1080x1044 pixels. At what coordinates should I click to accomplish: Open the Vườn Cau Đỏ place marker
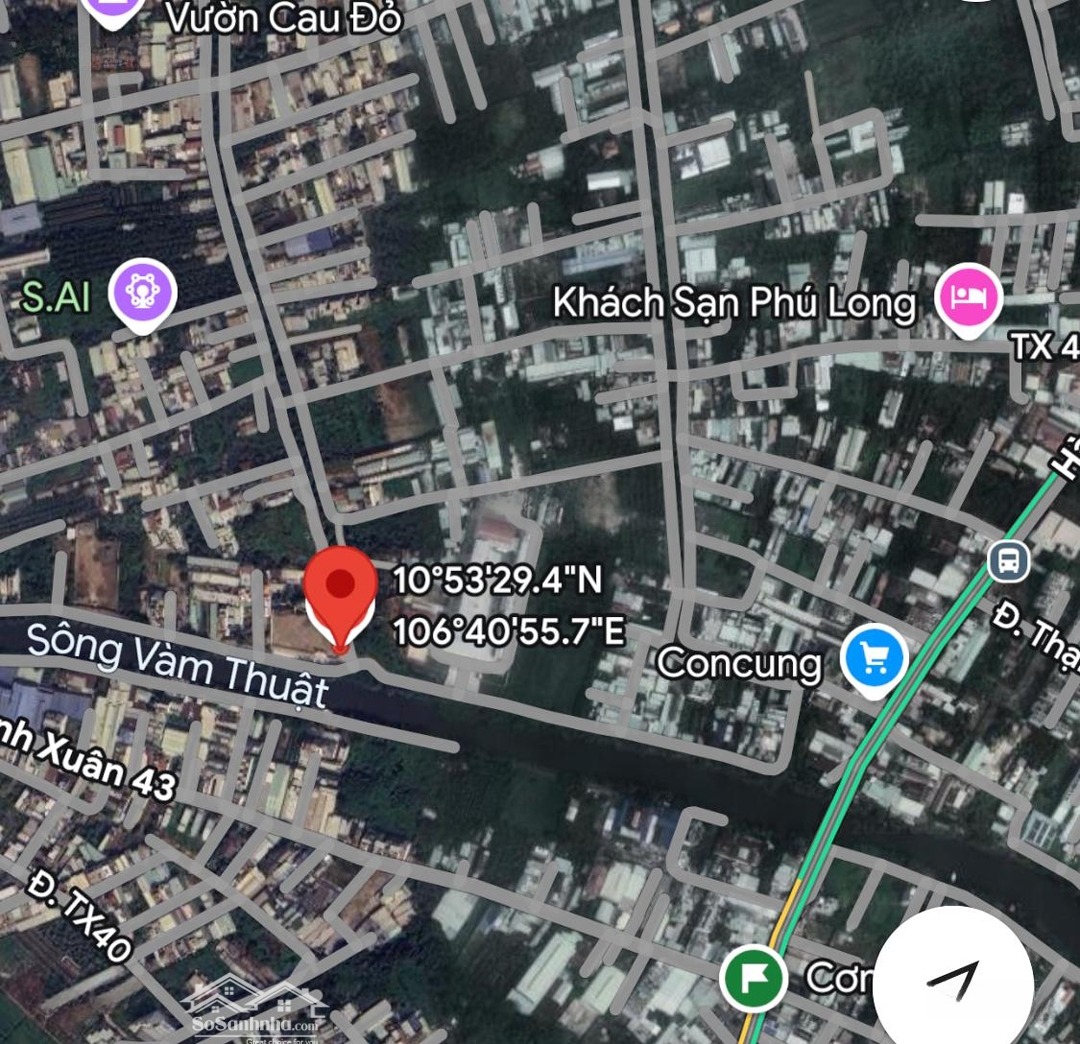click(x=111, y=8)
